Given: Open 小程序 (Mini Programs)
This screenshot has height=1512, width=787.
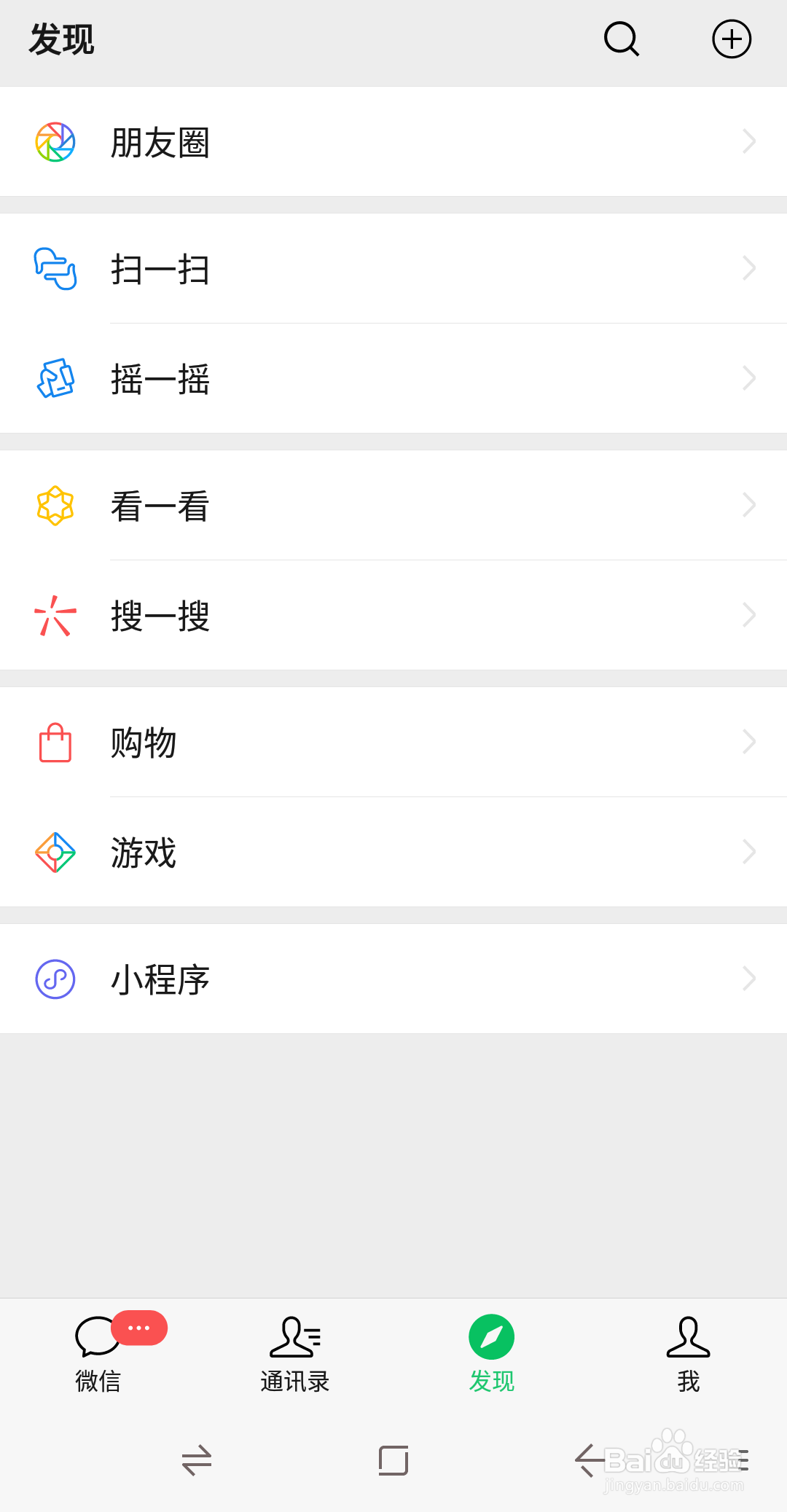Looking at the screenshot, I should point(393,979).
